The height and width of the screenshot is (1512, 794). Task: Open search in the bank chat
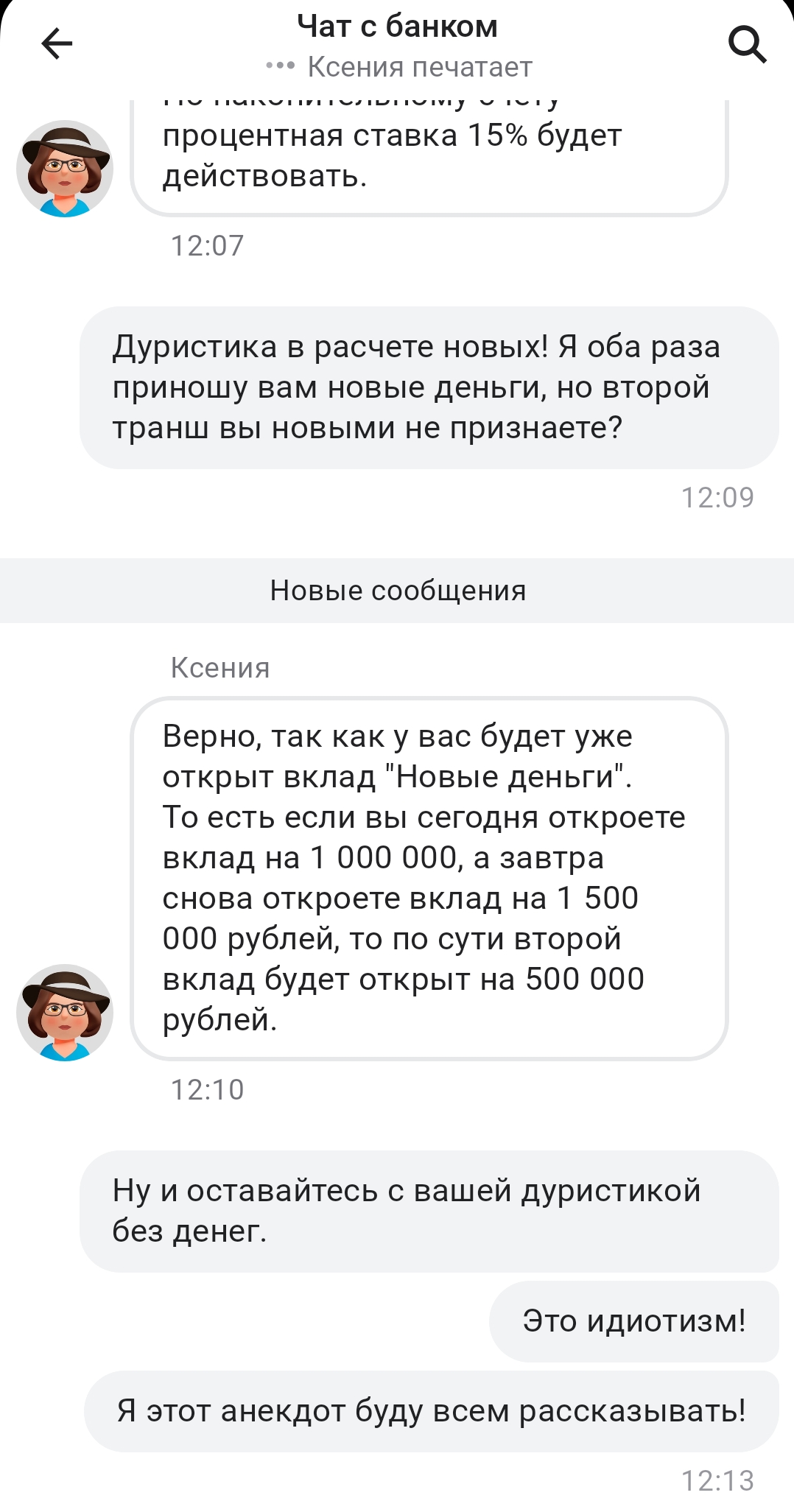747,44
